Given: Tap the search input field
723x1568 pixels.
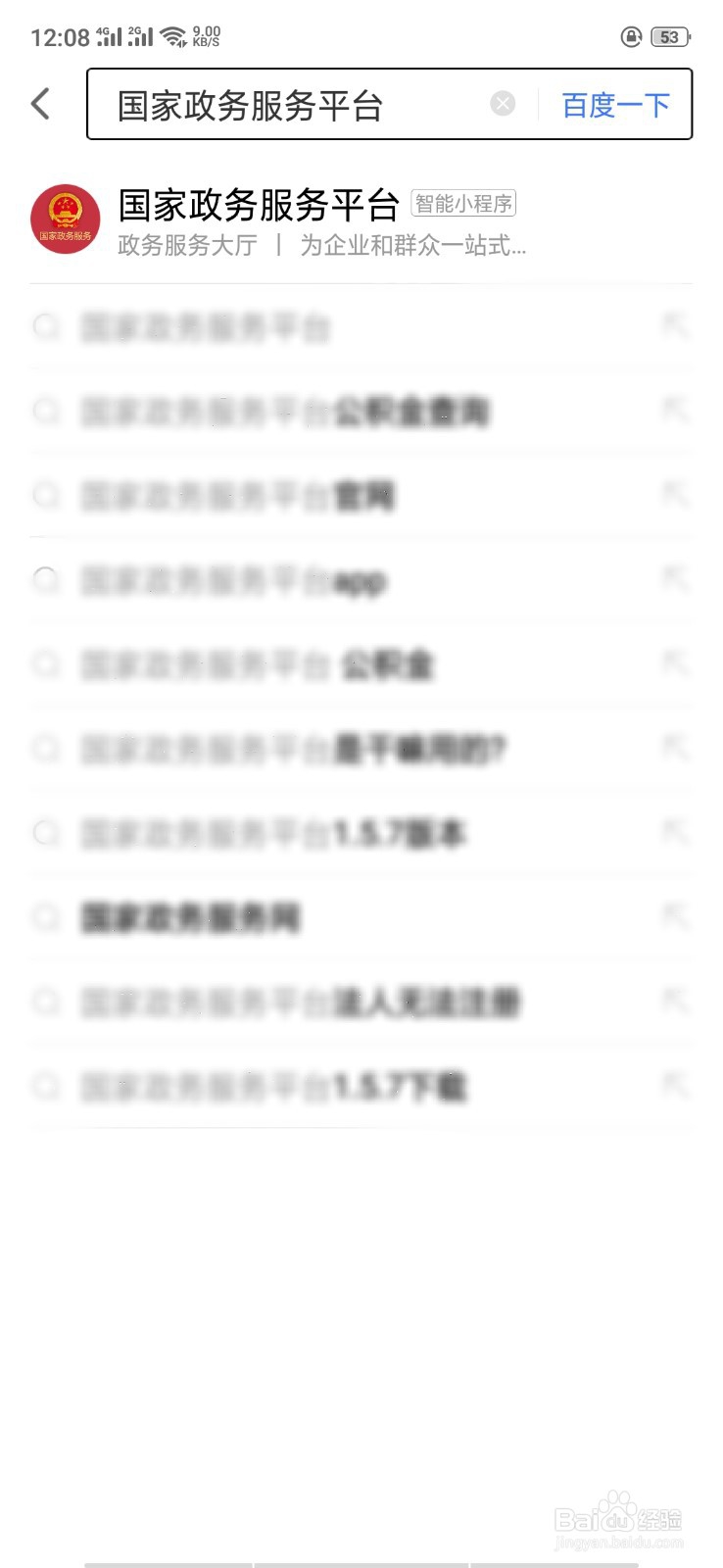Looking at the screenshot, I should (274, 103).
